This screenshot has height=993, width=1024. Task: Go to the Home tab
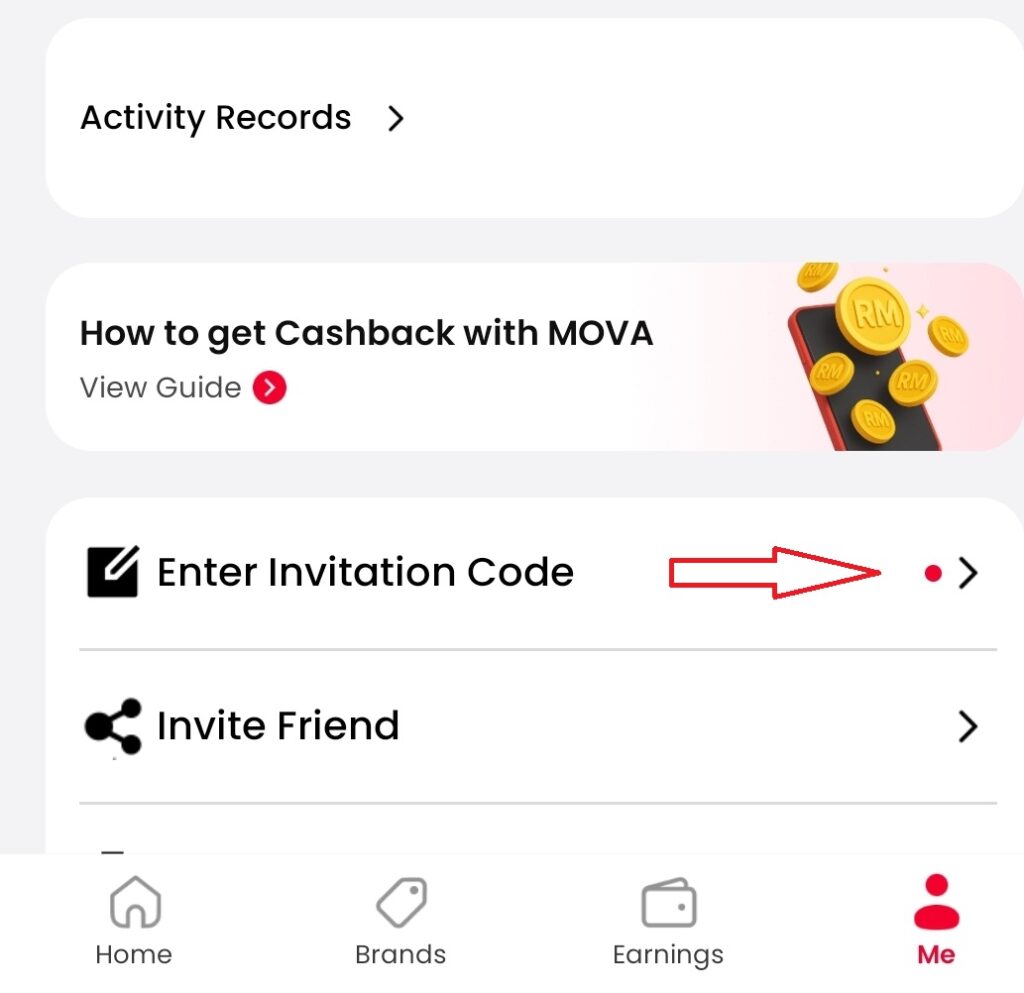pos(134,921)
